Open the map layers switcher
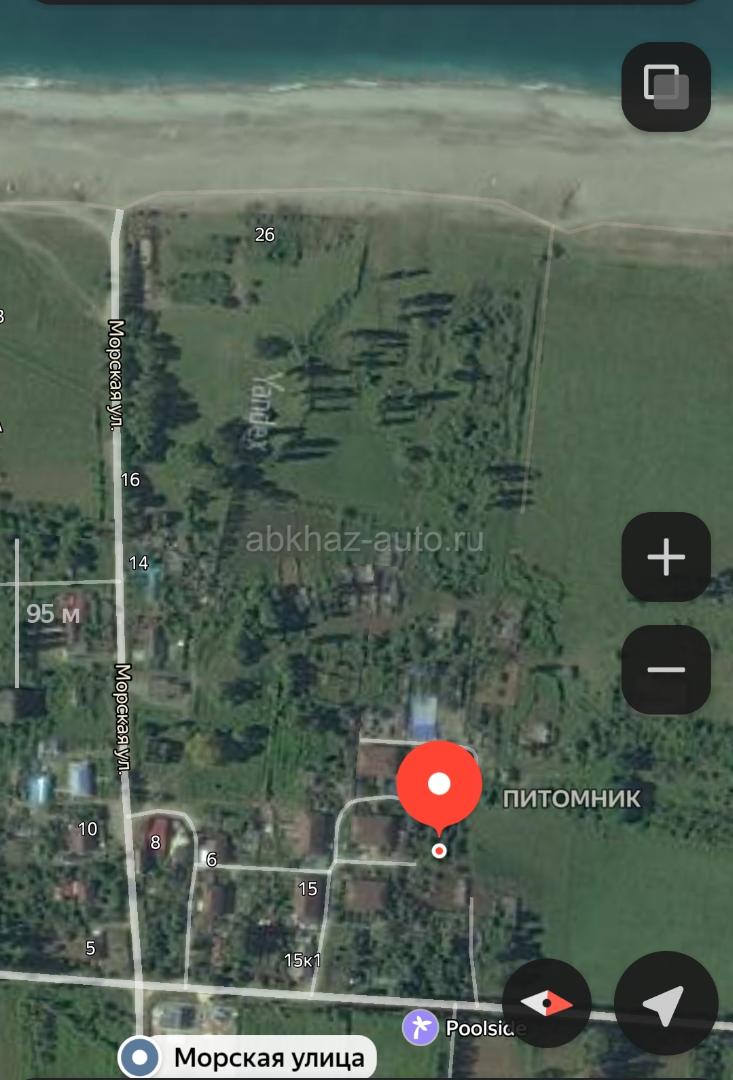733x1080 pixels. [x=666, y=87]
